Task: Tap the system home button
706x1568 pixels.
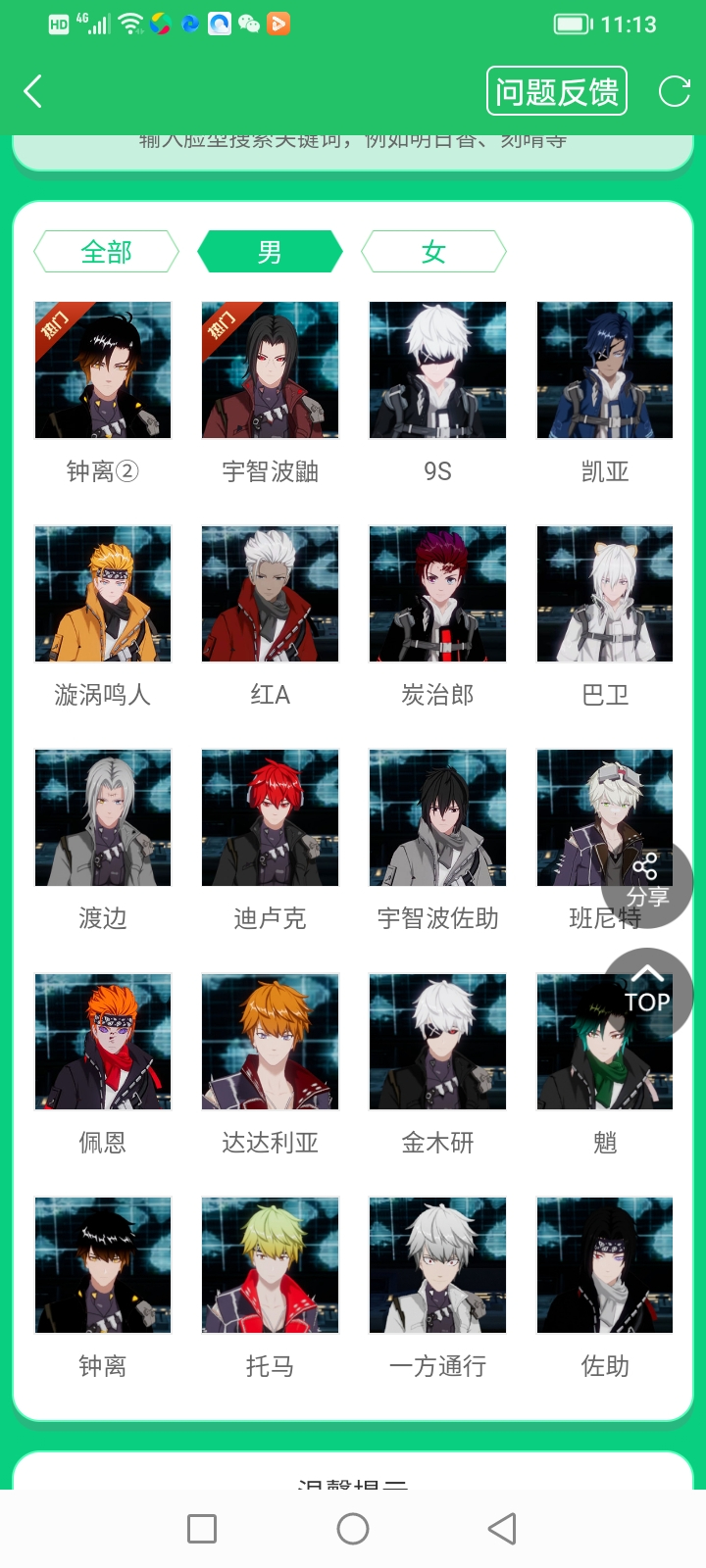Action: (x=353, y=1529)
